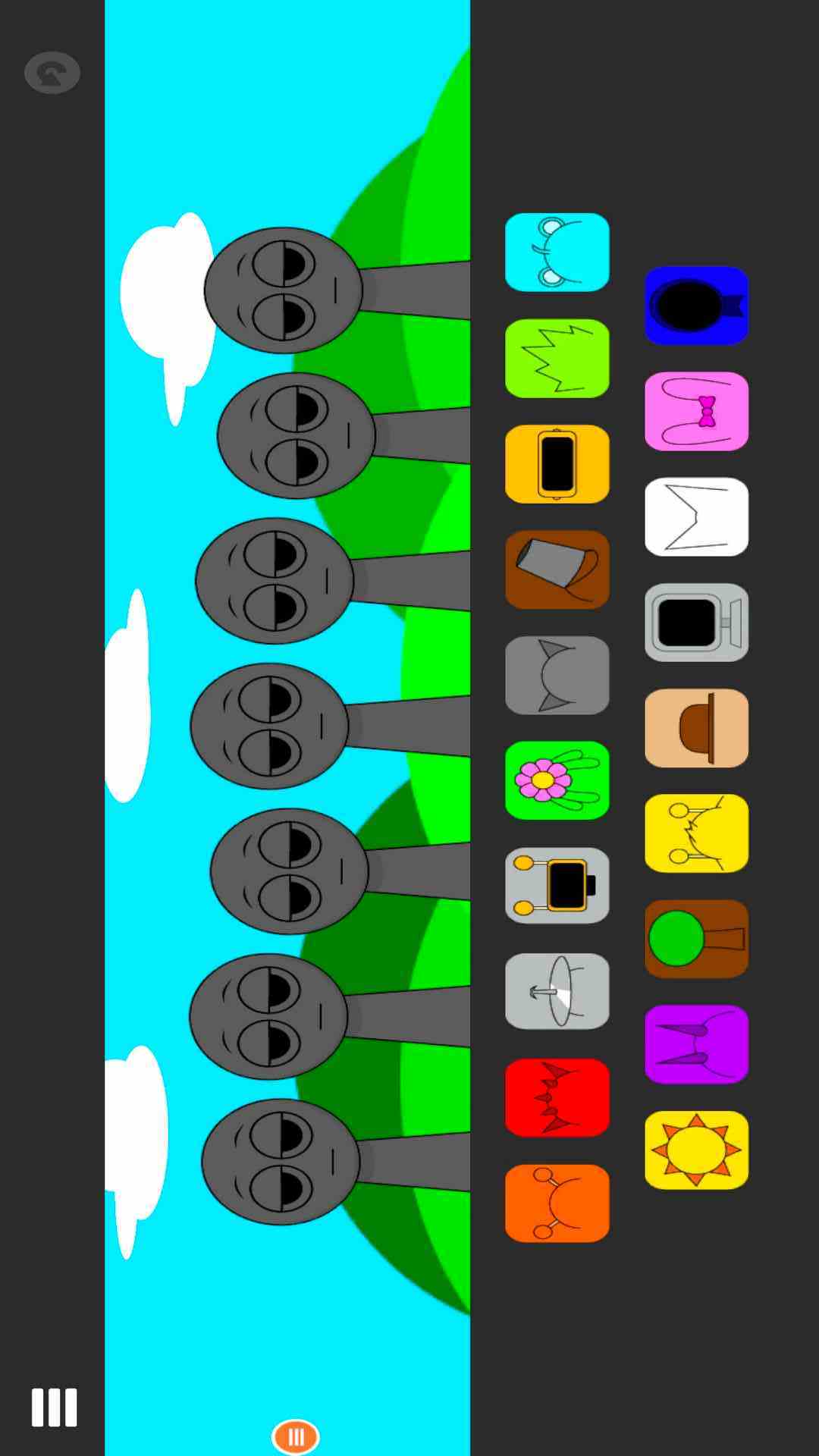The width and height of the screenshot is (819, 1456).
Task: Pick the grey computer monitor character icon
Action: coord(696,622)
